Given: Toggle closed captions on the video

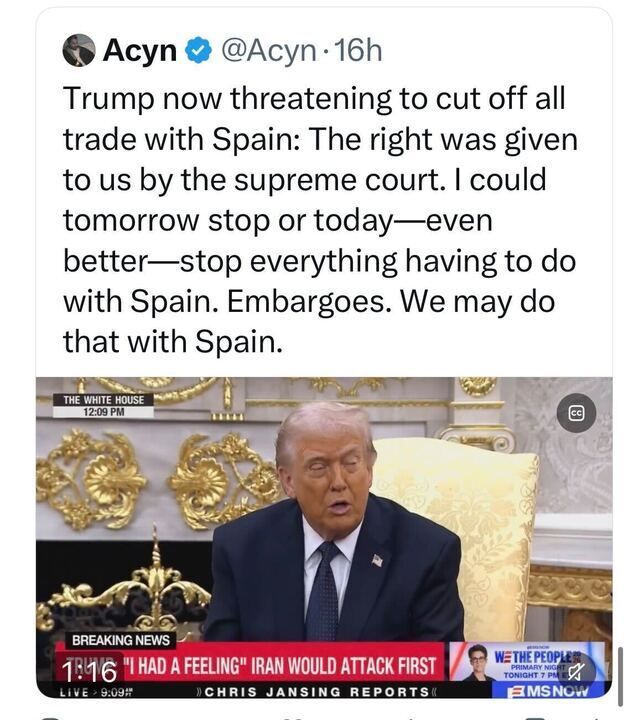Looking at the screenshot, I should 576,413.
